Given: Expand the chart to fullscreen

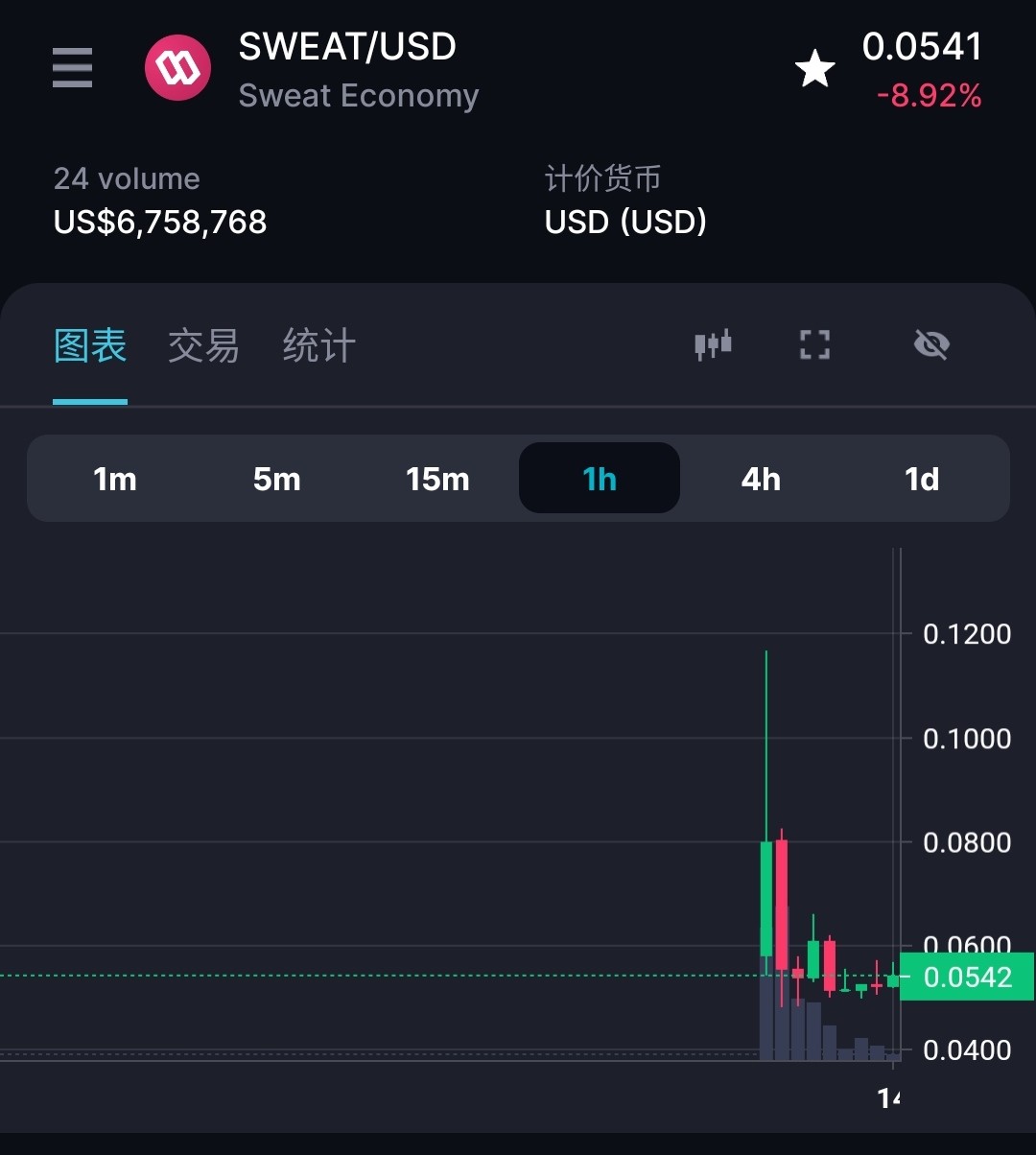Looking at the screenshot, I should pos(814,344).
